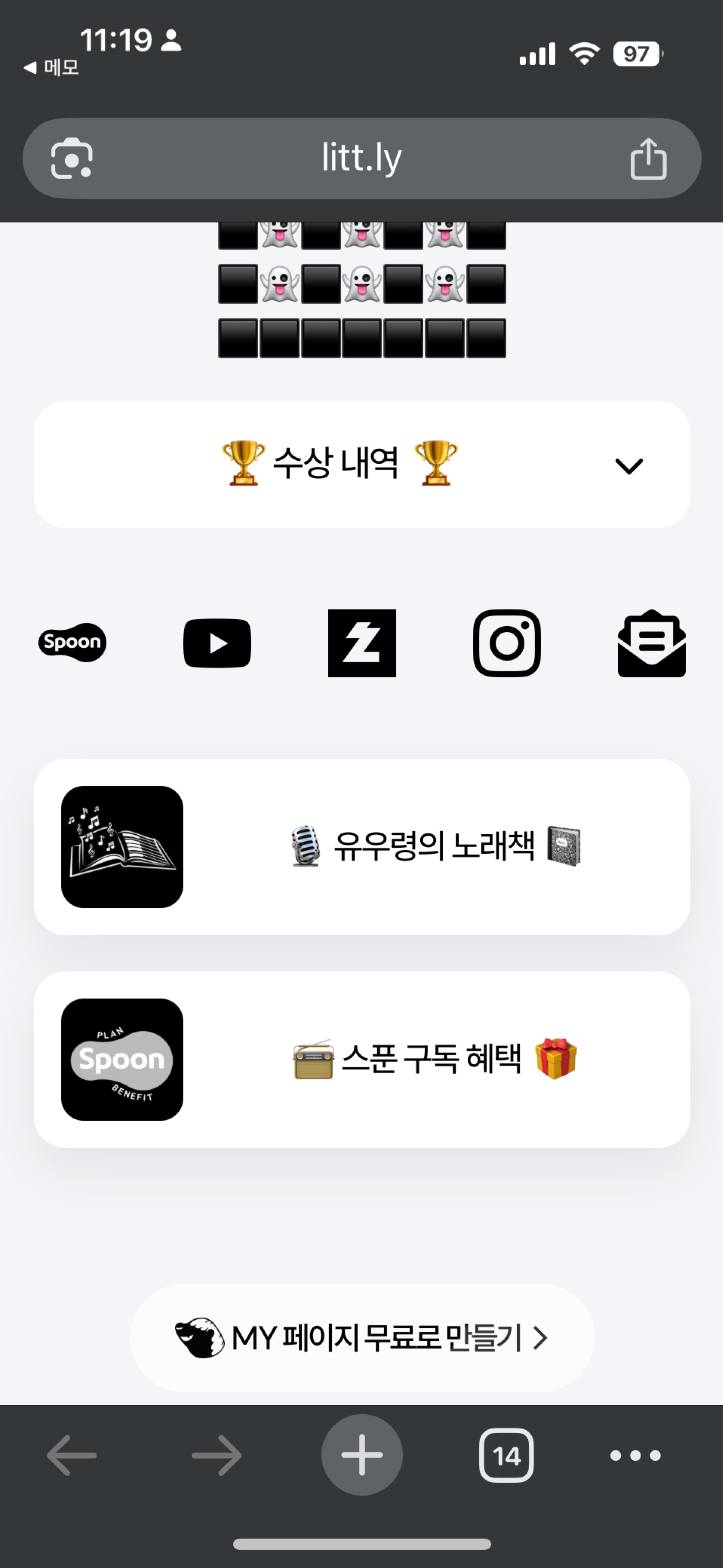Open the YouTube channel link
The width and height of the screenshot is (723, 1568).
pos(217,643)
